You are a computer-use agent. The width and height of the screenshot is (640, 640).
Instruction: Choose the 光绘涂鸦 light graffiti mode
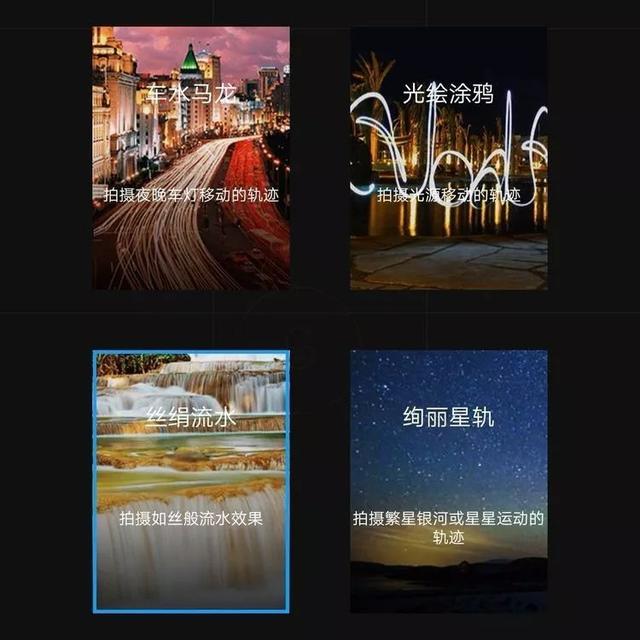tap(448, 158)
